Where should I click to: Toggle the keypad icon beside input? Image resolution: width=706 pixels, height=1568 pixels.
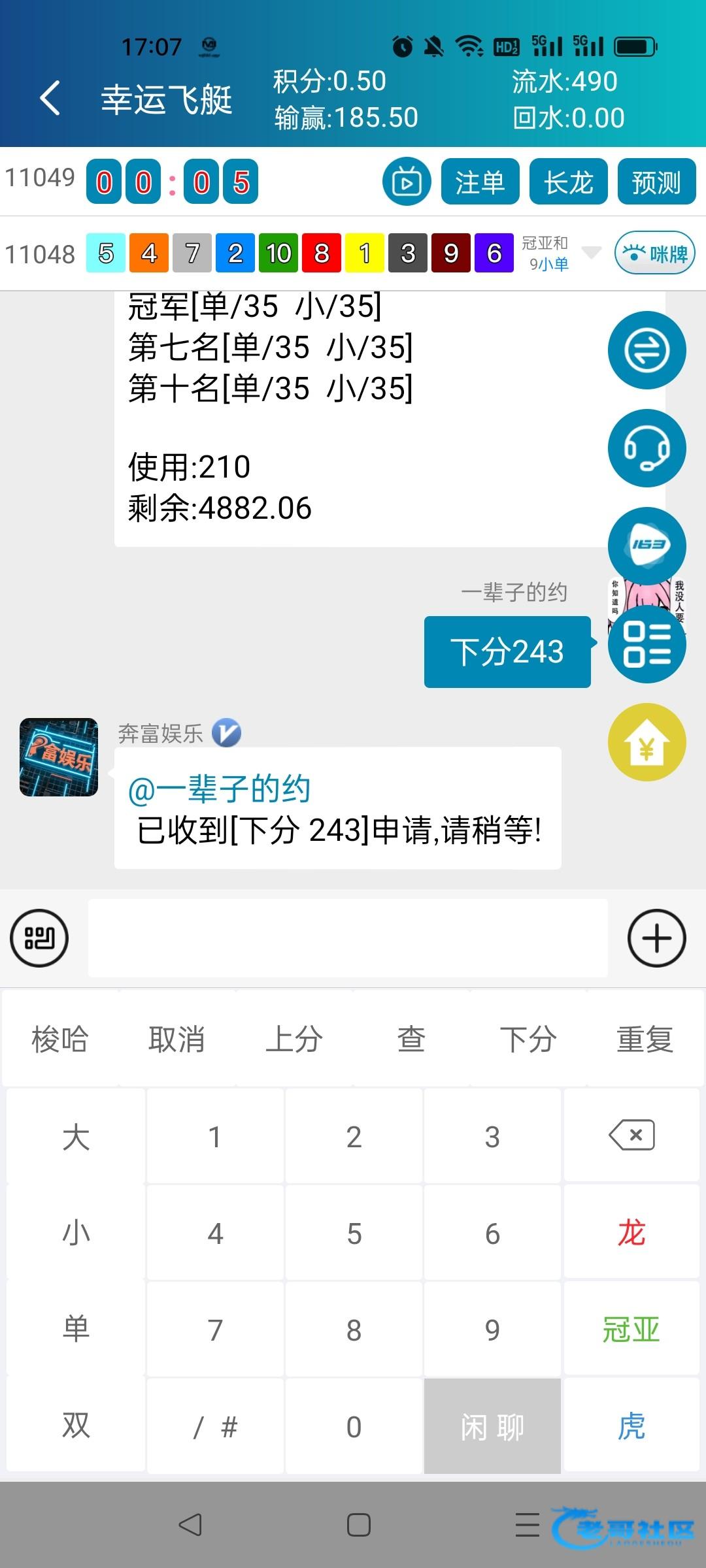39,938
